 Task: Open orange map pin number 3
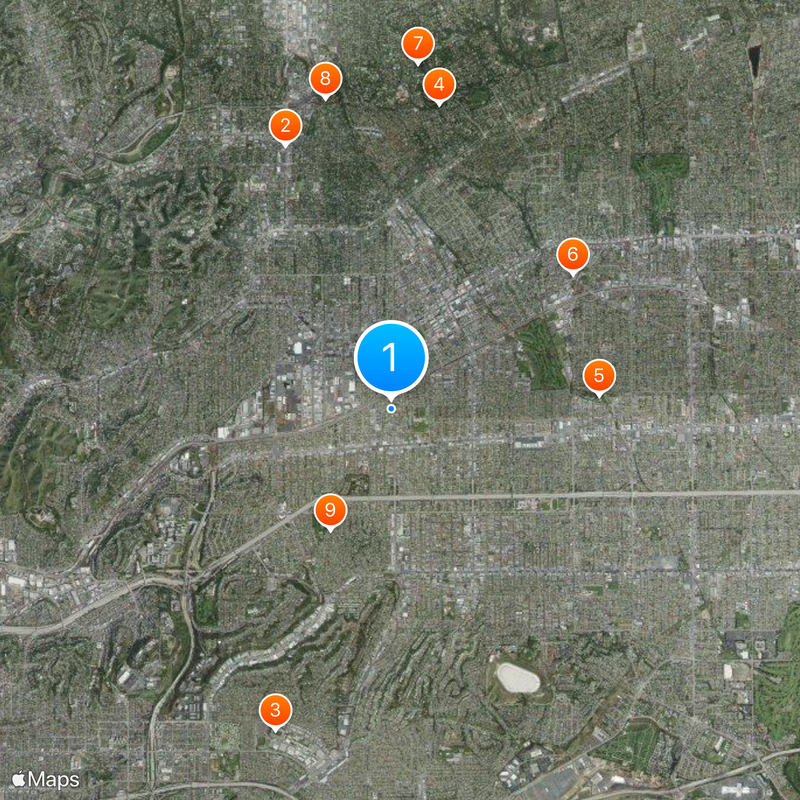coord(275,711)
